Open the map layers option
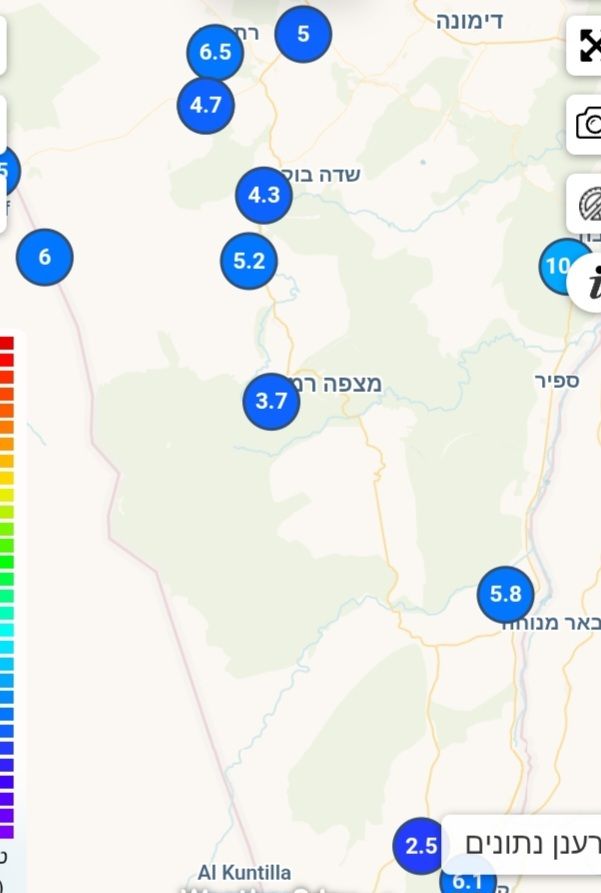This screenshot has width=601, height=893. (x=589, y=204)
